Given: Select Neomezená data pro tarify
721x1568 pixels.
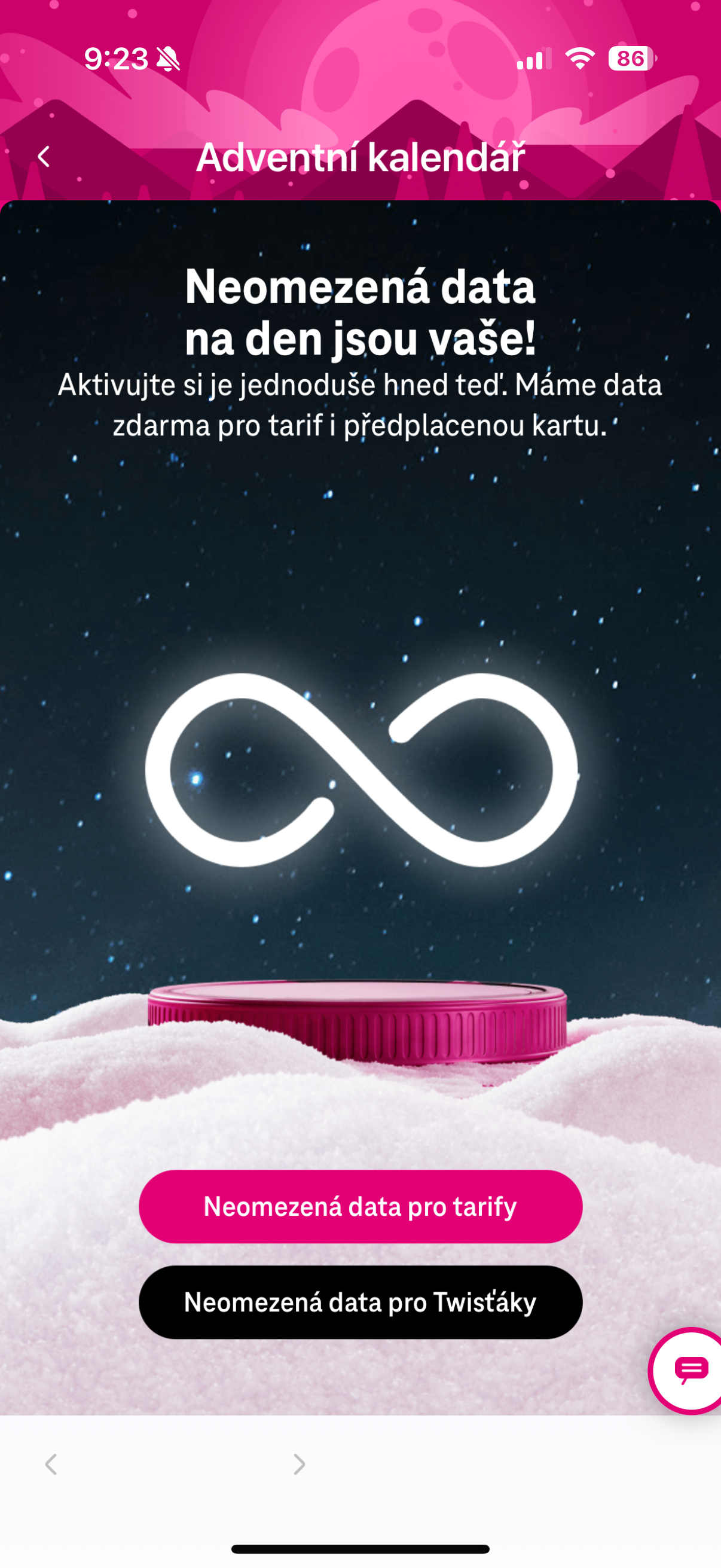Looking at the screenshot, I should (x=360, y=1206).
